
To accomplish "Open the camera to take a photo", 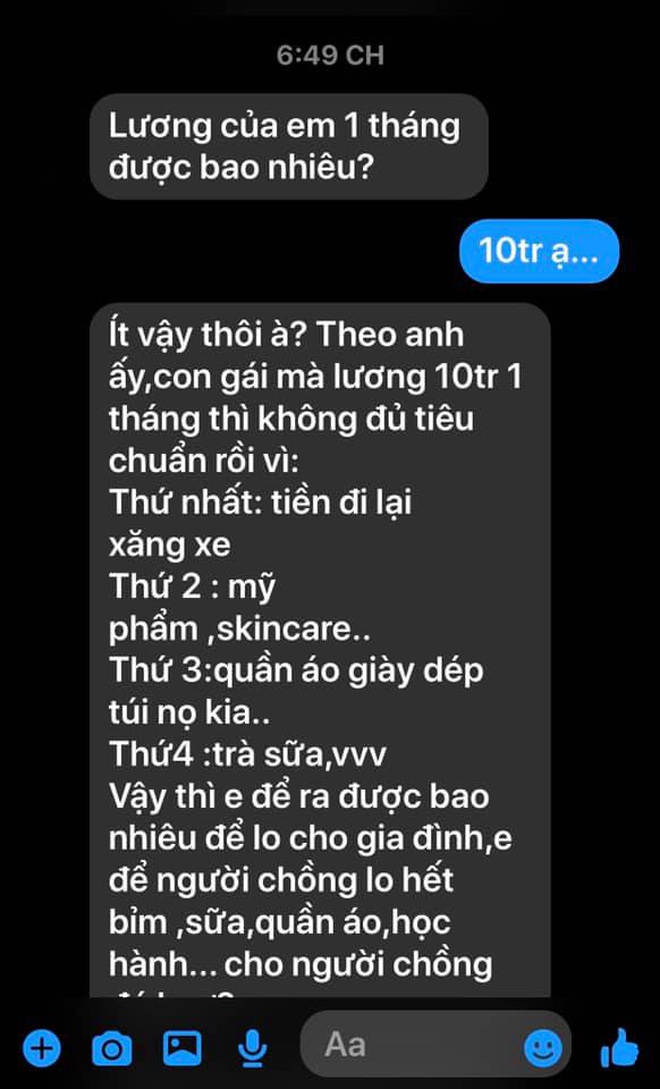I will [x=112, y=1049].
